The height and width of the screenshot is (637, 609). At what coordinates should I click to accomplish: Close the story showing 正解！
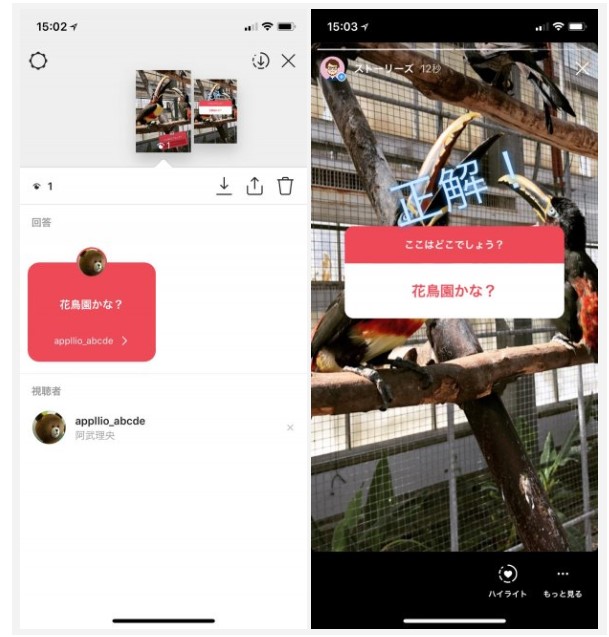(583, 69)
